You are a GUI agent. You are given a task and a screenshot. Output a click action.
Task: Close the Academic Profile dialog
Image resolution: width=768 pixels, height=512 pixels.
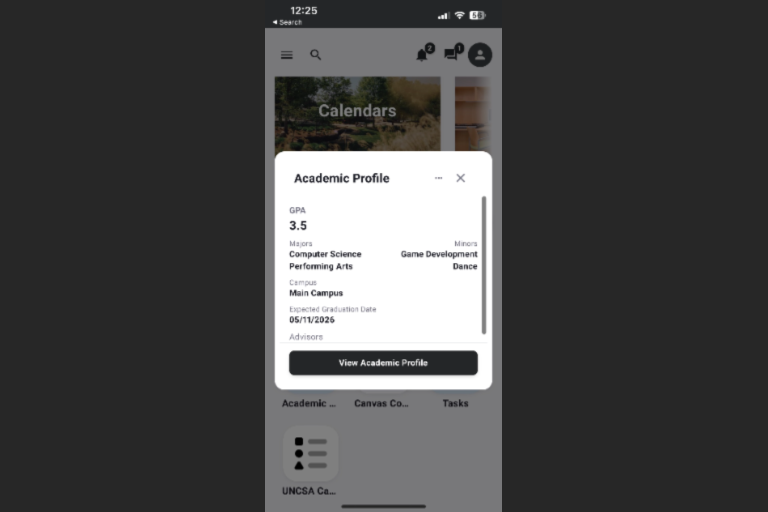(x=460, y=178)
